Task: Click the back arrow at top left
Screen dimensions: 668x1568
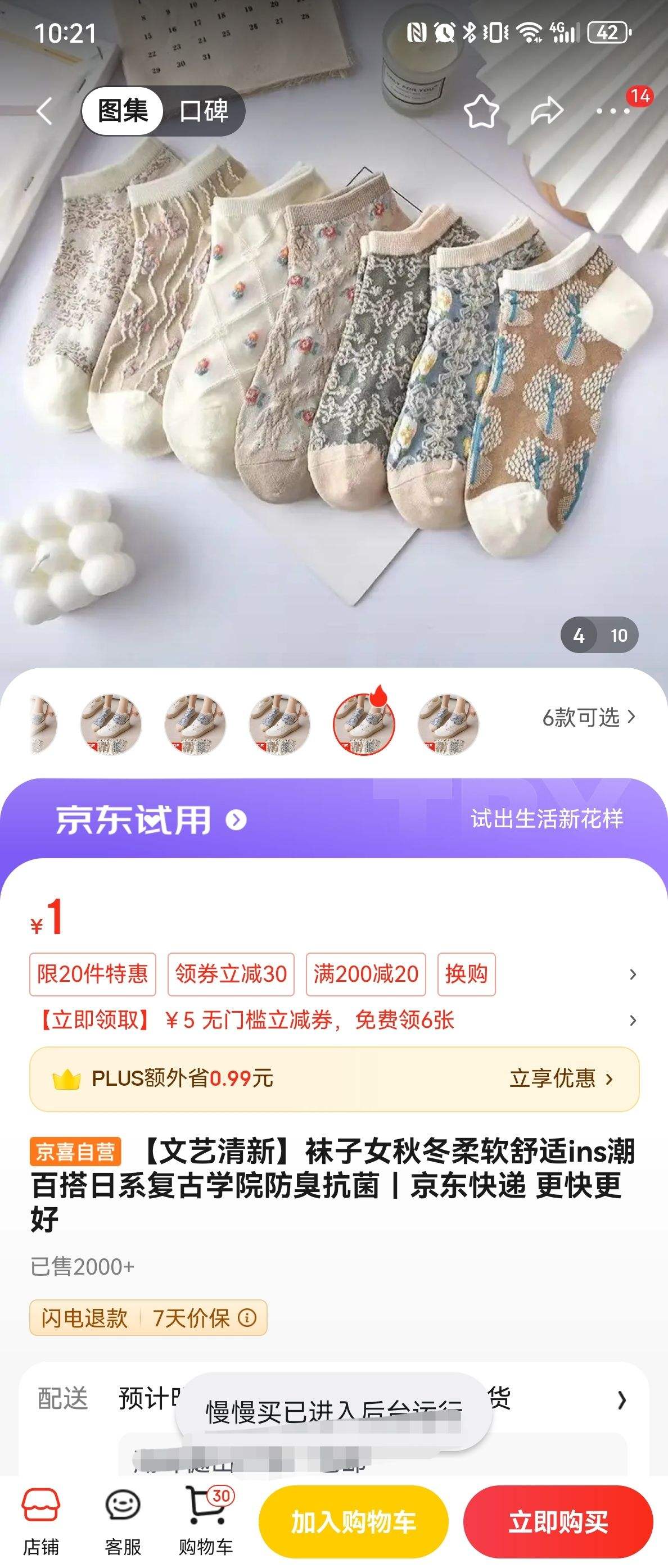Action: pos(44,111)
